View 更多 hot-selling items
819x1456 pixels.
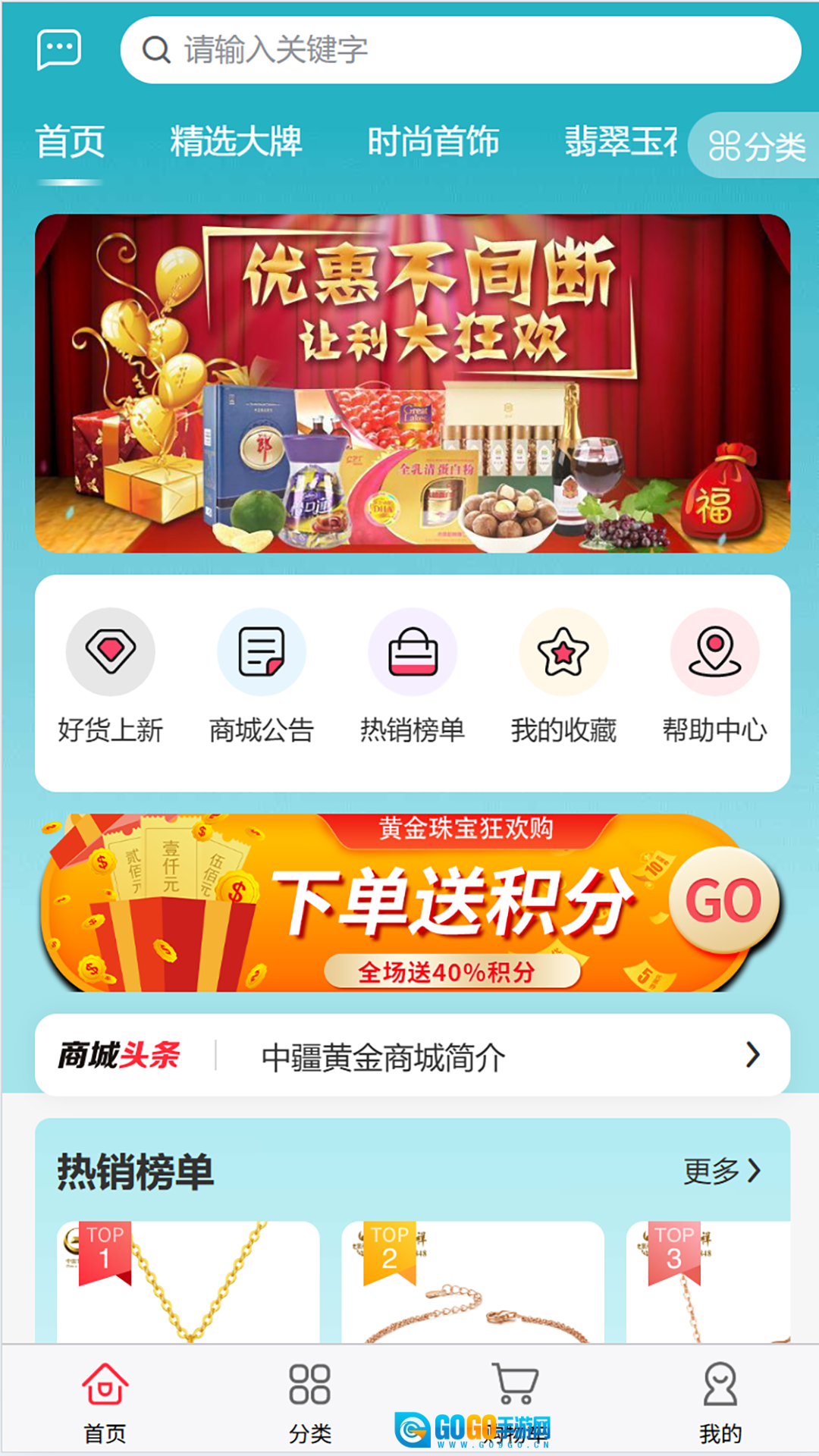[721, 1171]
